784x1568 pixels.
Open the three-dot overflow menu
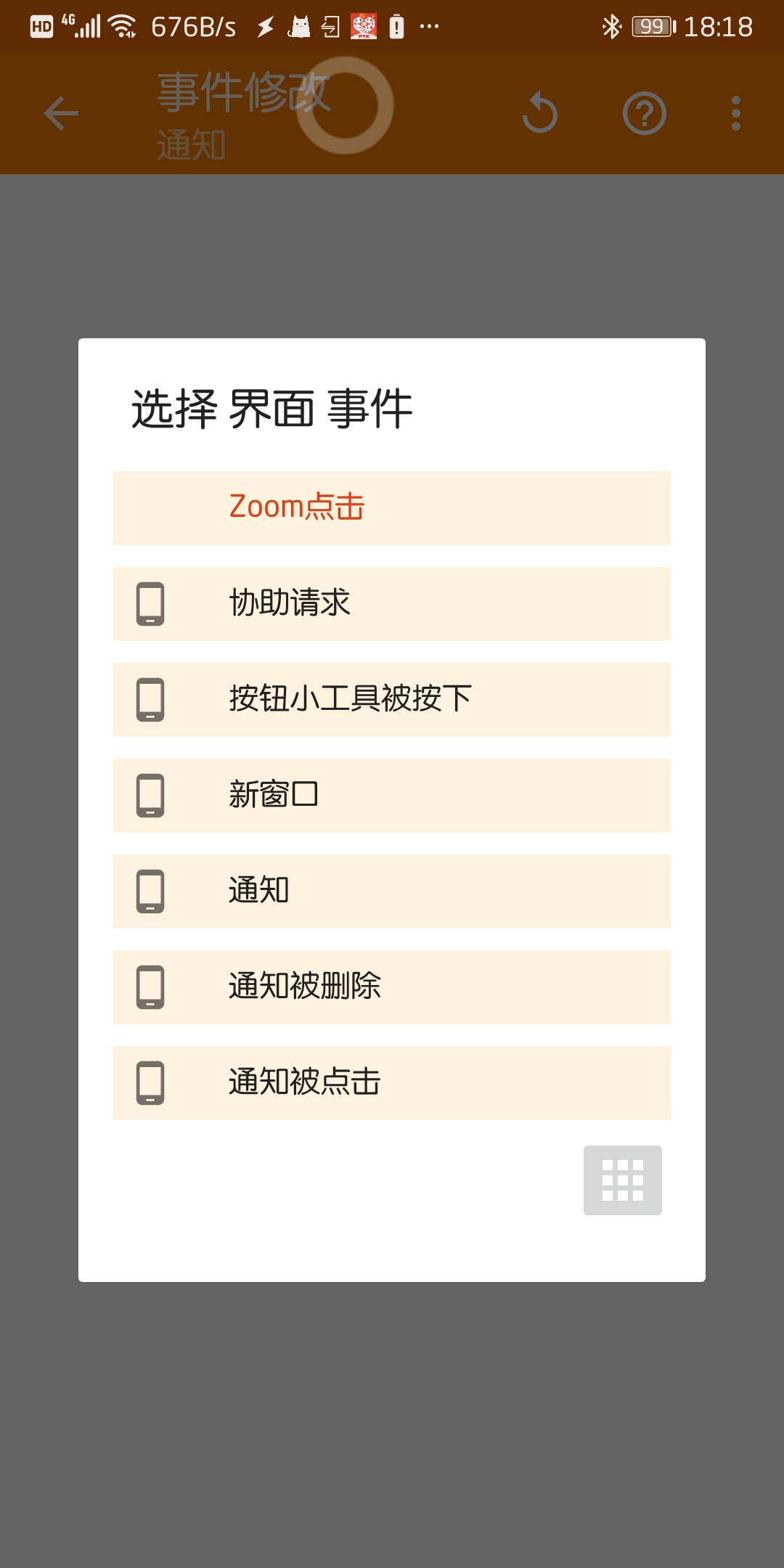click(735, 113)
